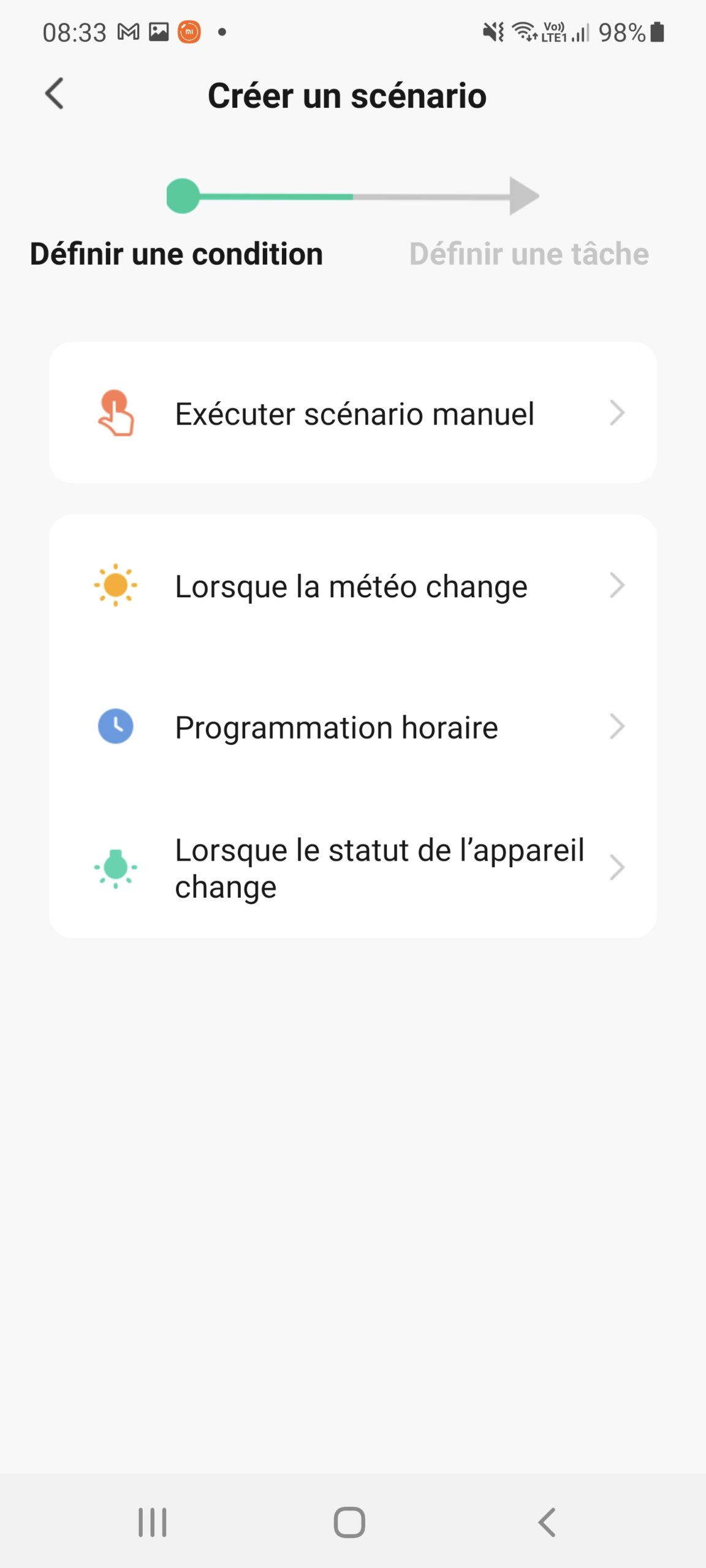
Task: Open Programmation horaire
Action: pyautogui.click(x=353, y=727)
